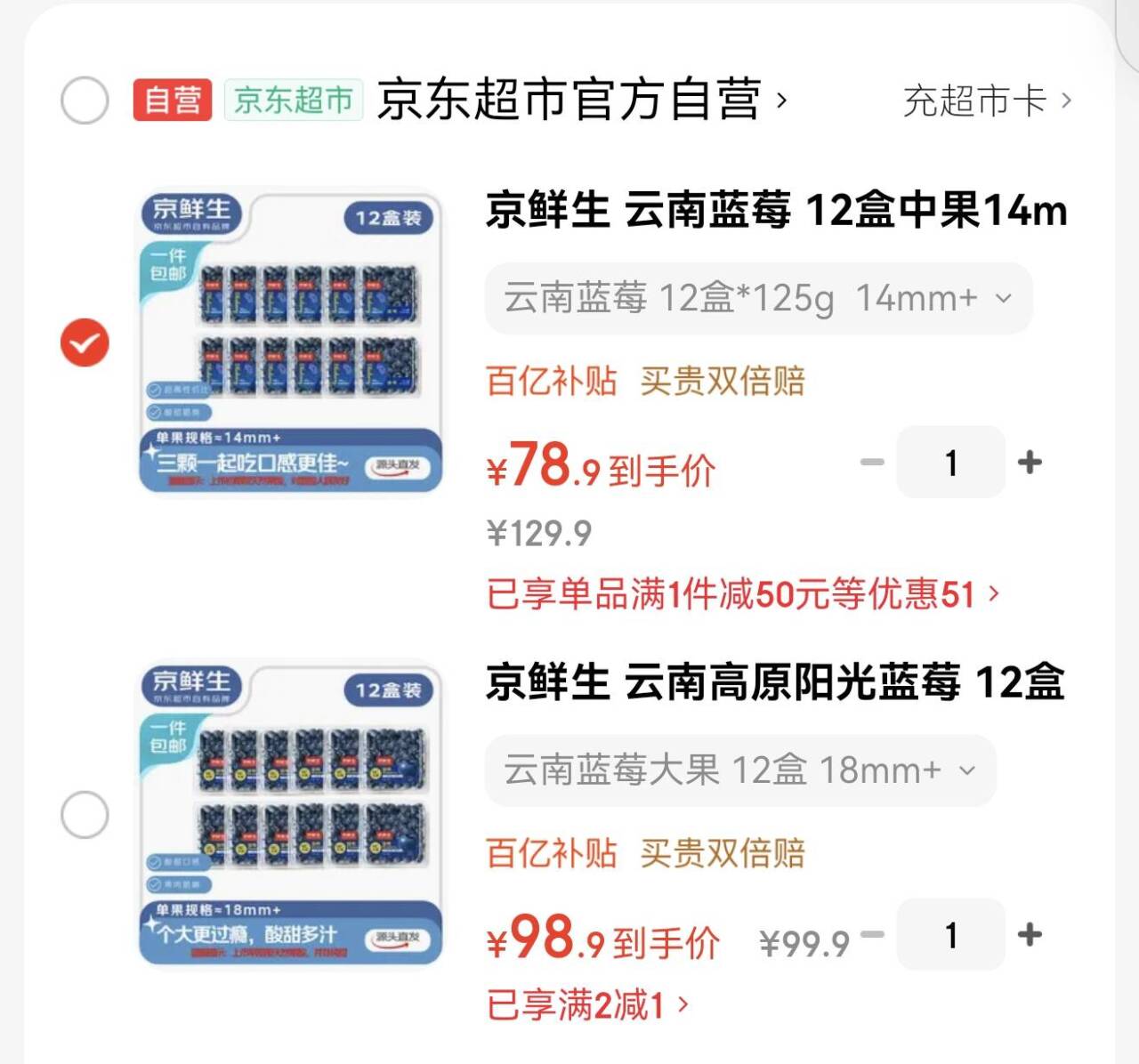
Task: Open the 充超市卡 top-up link
Action: 986,101
